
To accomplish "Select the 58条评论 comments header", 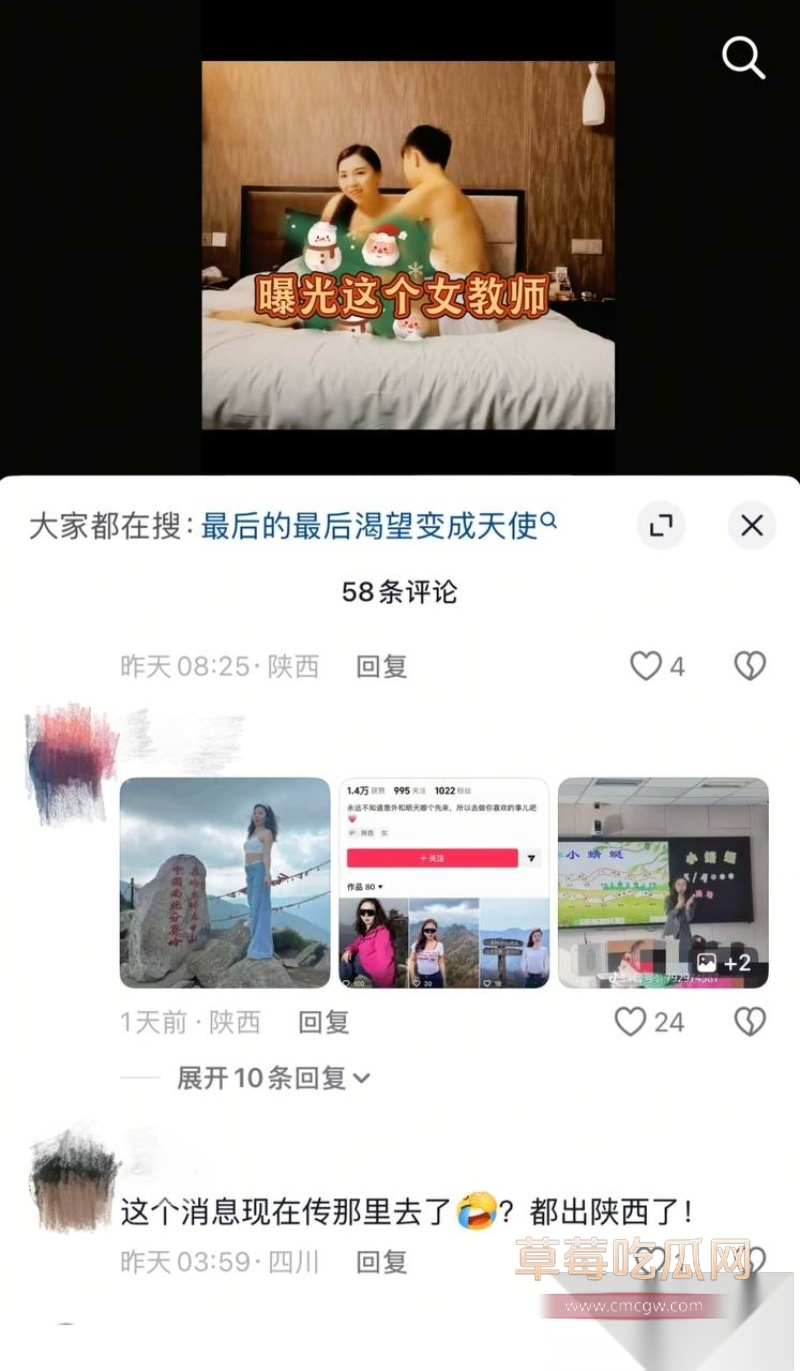I will coord(400,592).
